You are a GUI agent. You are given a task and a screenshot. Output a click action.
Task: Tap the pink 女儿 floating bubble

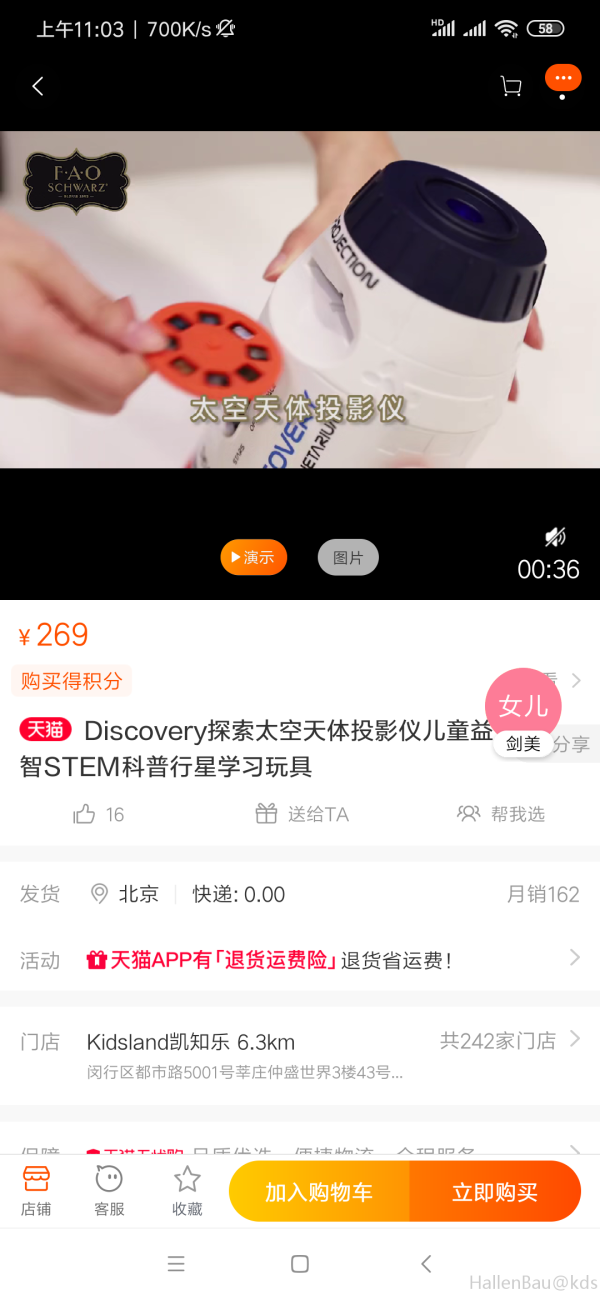point(523,706)
